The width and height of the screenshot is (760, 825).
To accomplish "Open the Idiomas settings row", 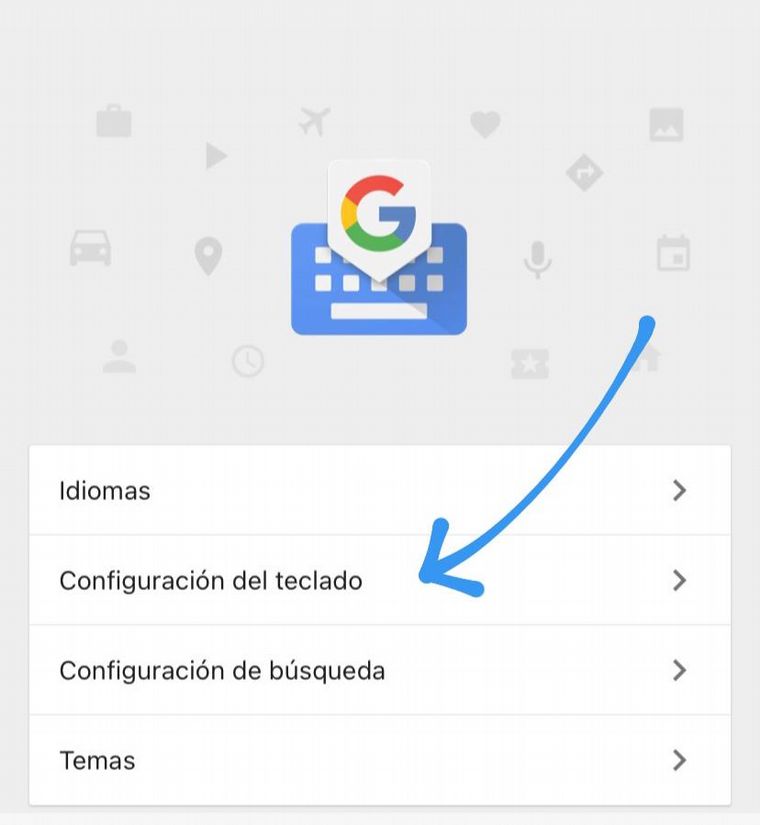I will pos(380,491).
